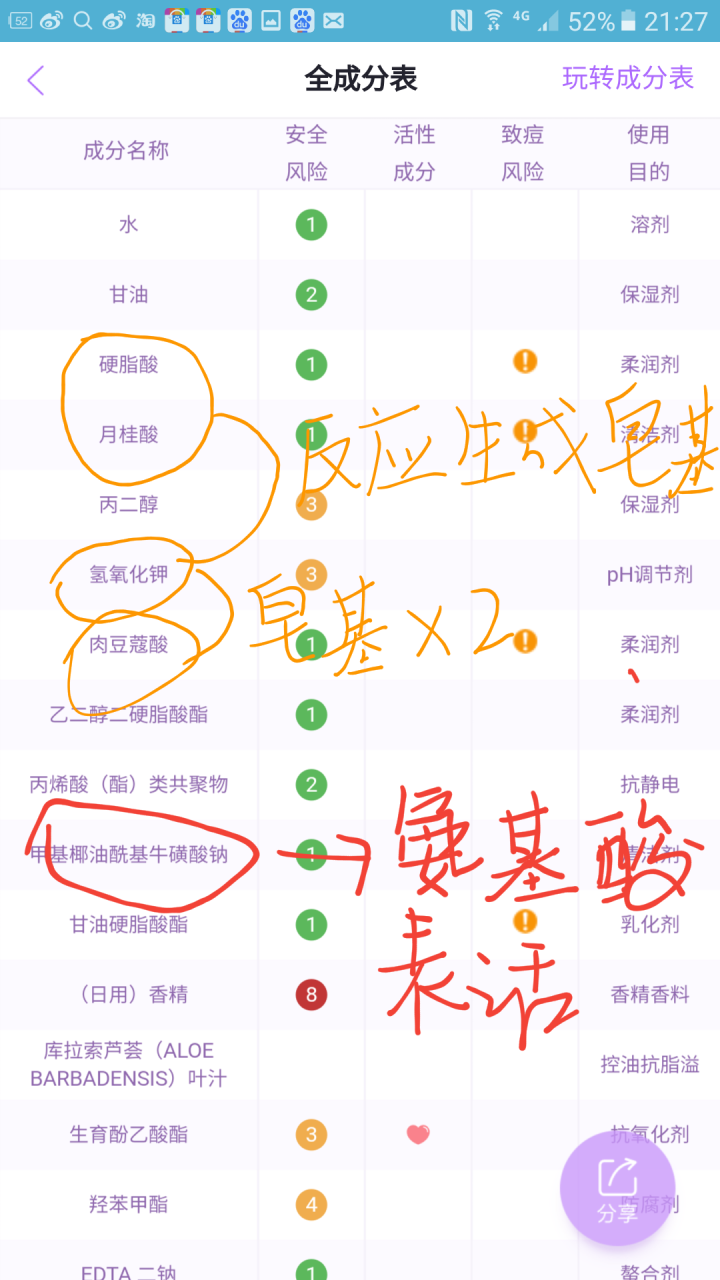
Task: Open the ingredient row for 甘油
Action: [128, 295]
